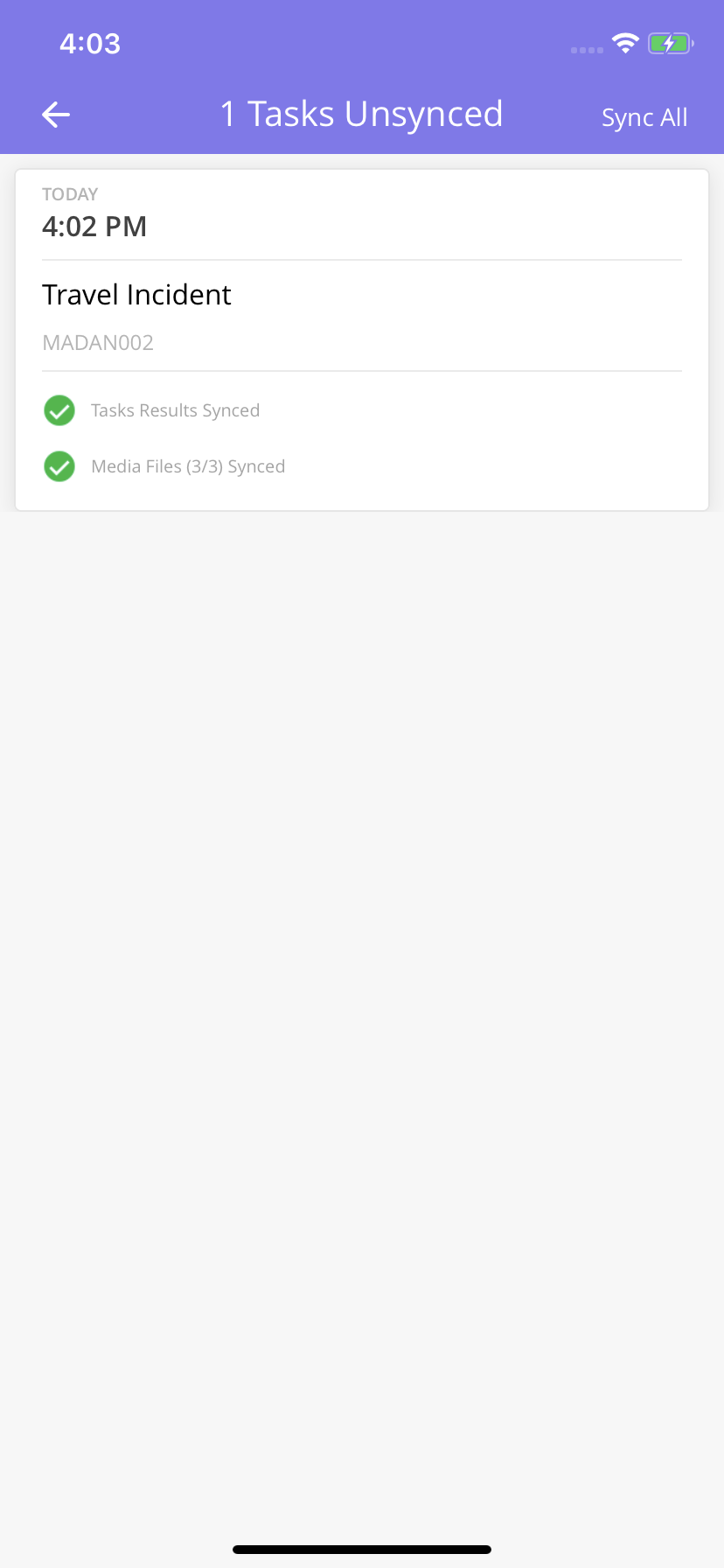The height and width of the screenshot is (1568, 724).
Task: Open the Travel Incident task card
Action: [362, 339]
